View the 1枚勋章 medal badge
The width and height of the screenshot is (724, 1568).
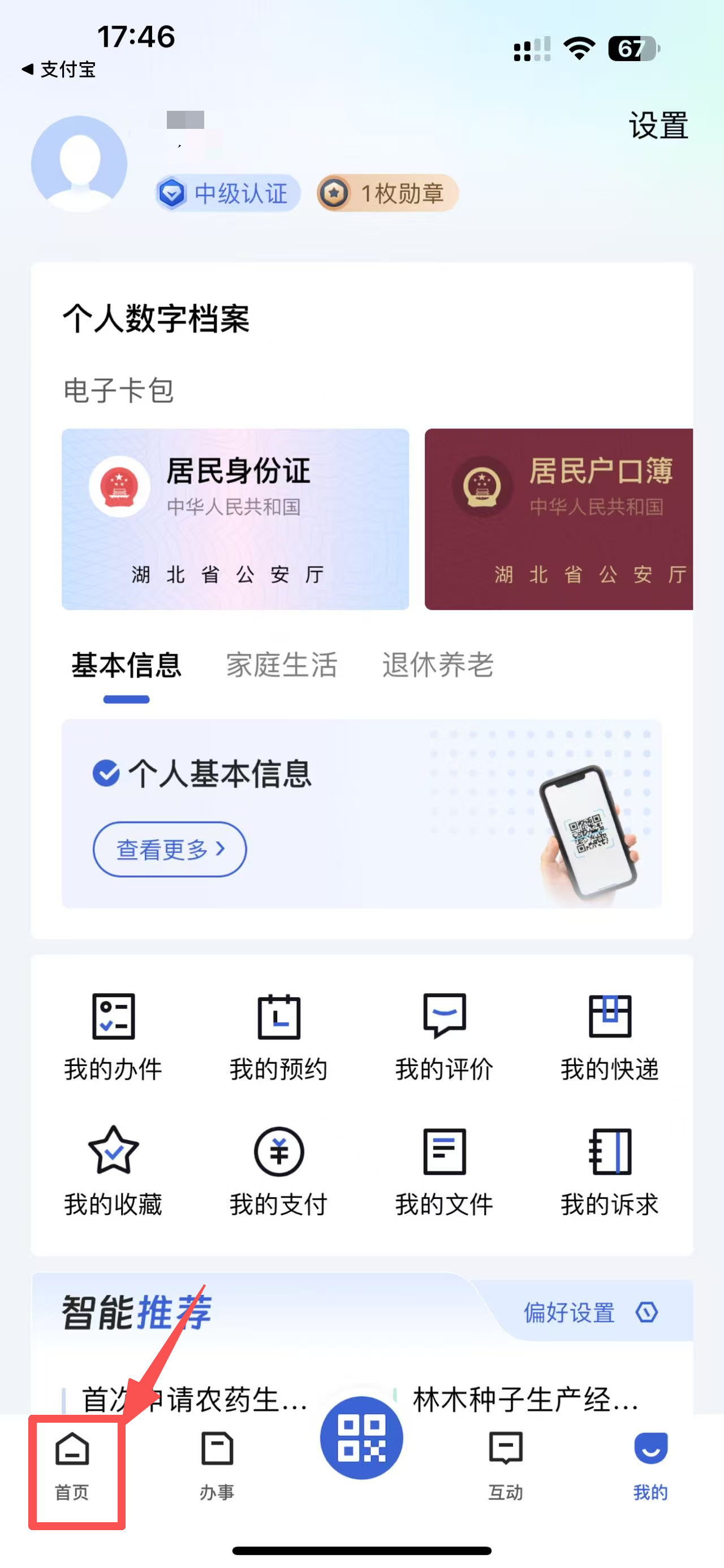pyautogui.click(x=388, y=193)
